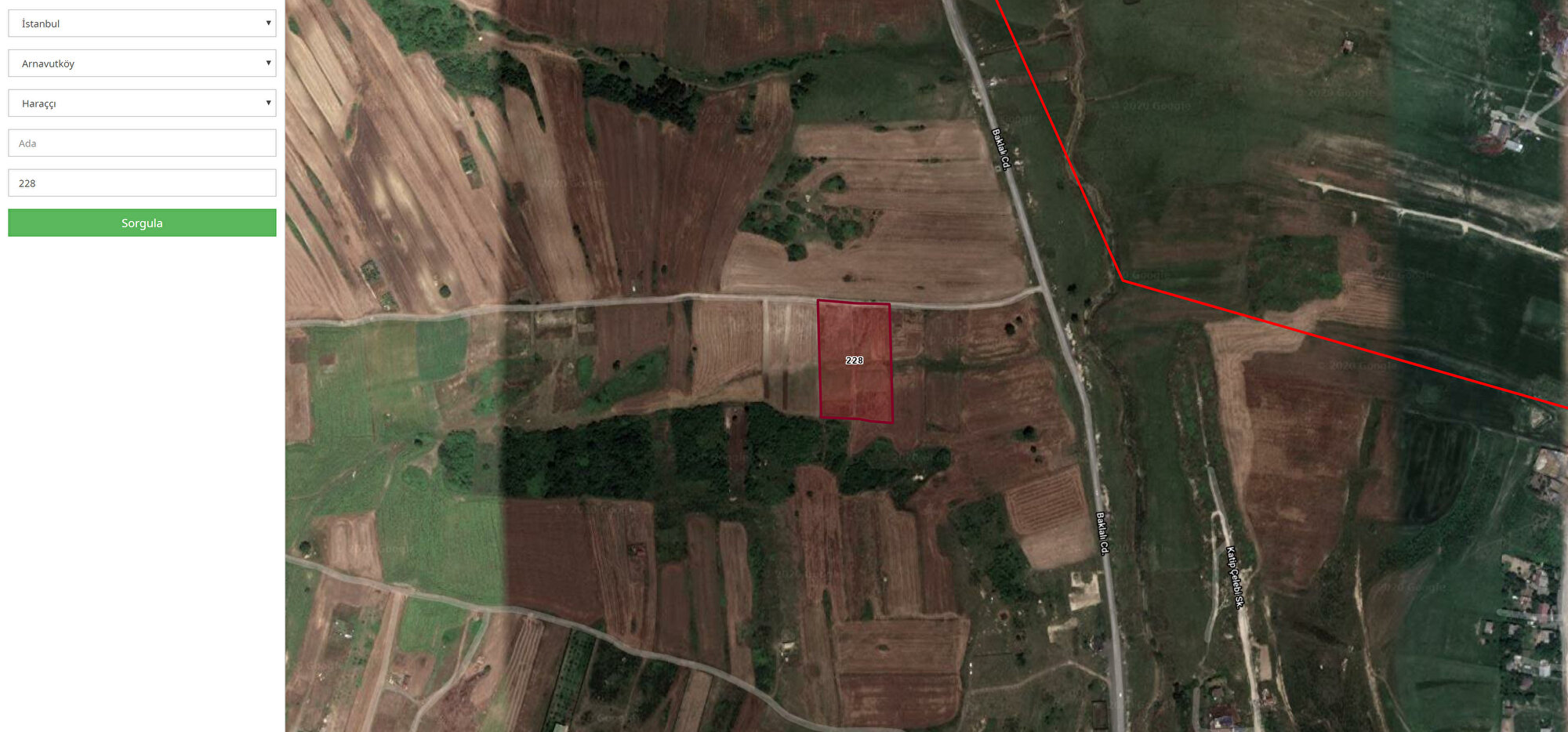Tap the green Sorgula button
Image resolution: width=1568 pixels, height=732 pixels.
coord(142,223)
